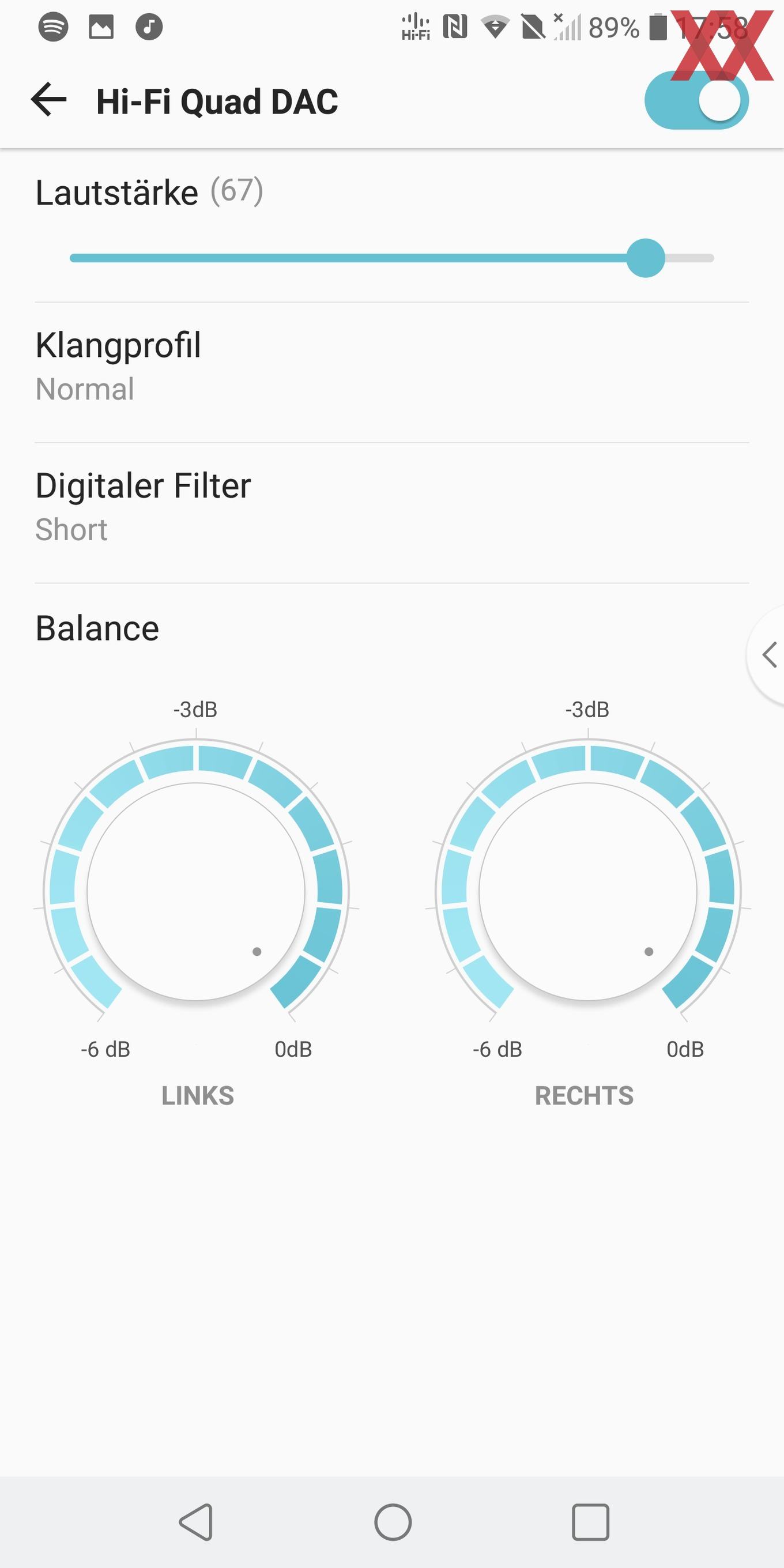Go back using the app bar arrow

click(48, 100)
